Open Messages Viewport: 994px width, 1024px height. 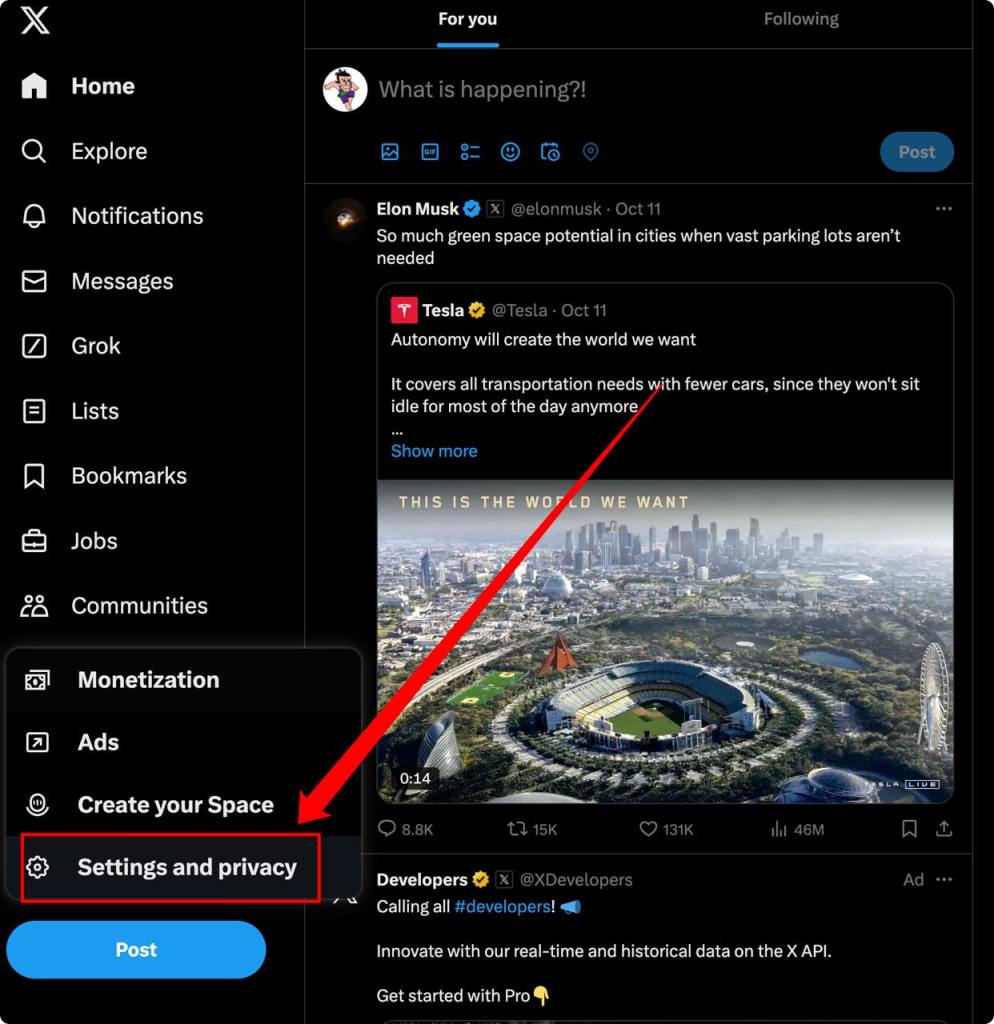pyautogui.click(x=121, y=281)
